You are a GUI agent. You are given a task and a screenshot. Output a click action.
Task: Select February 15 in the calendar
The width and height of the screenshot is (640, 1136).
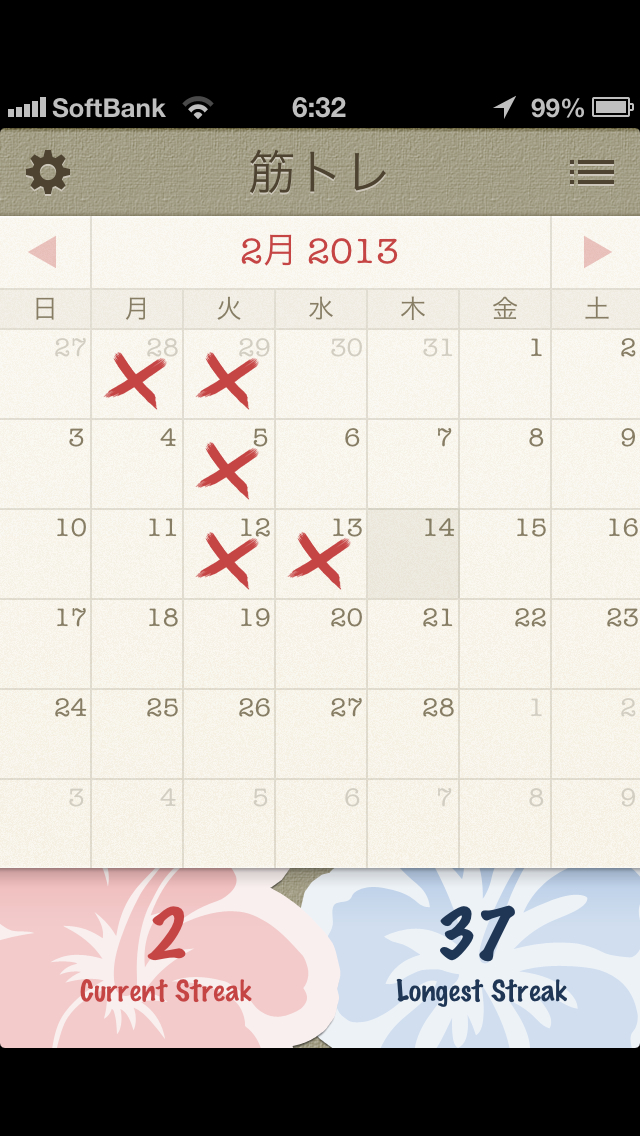(x=505, y=554)
